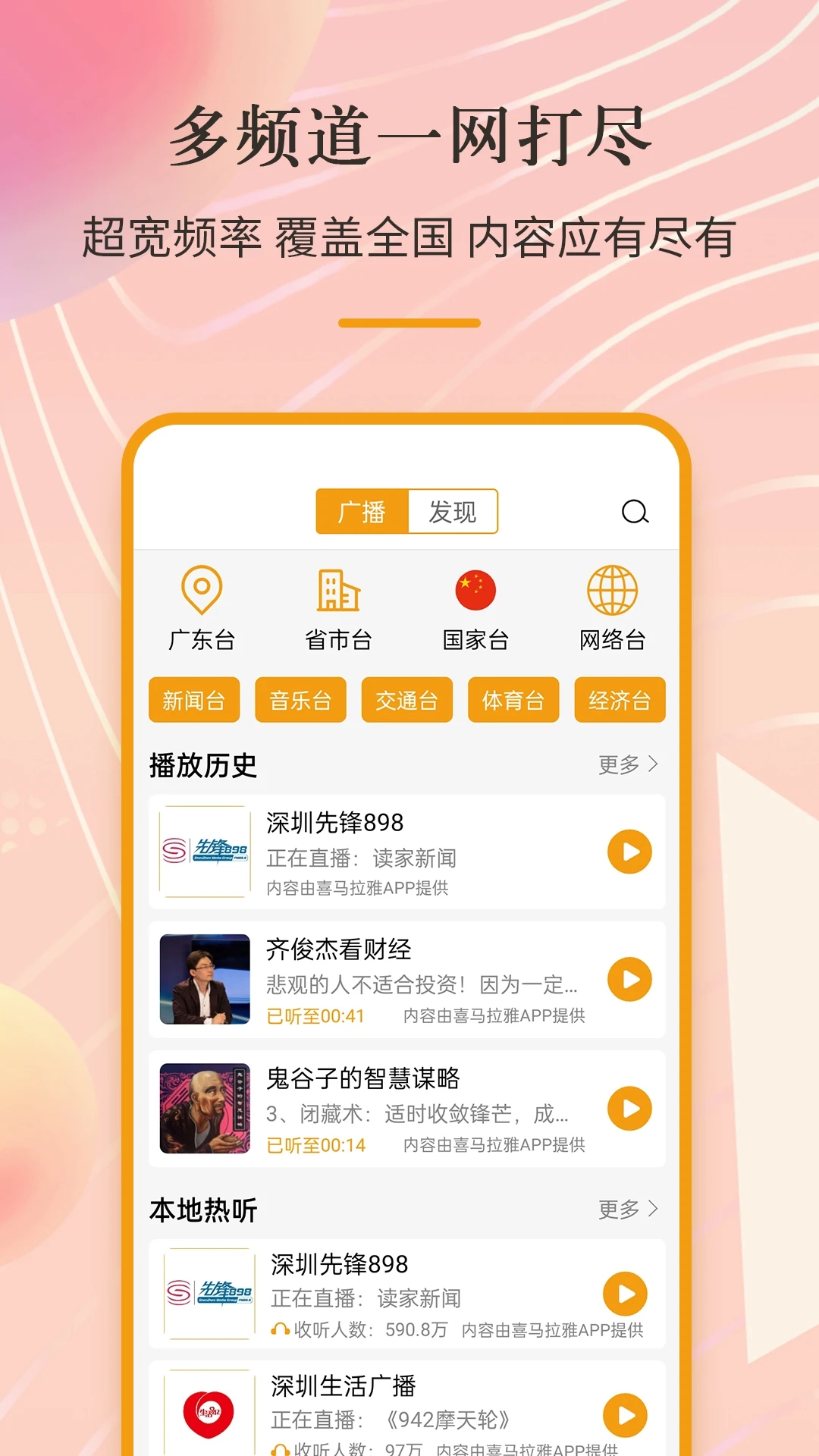The height and width of the screenshot is (1456, 819).
Task: Play the 深圳先锋898 live stream
Action: tap(627, 852)
